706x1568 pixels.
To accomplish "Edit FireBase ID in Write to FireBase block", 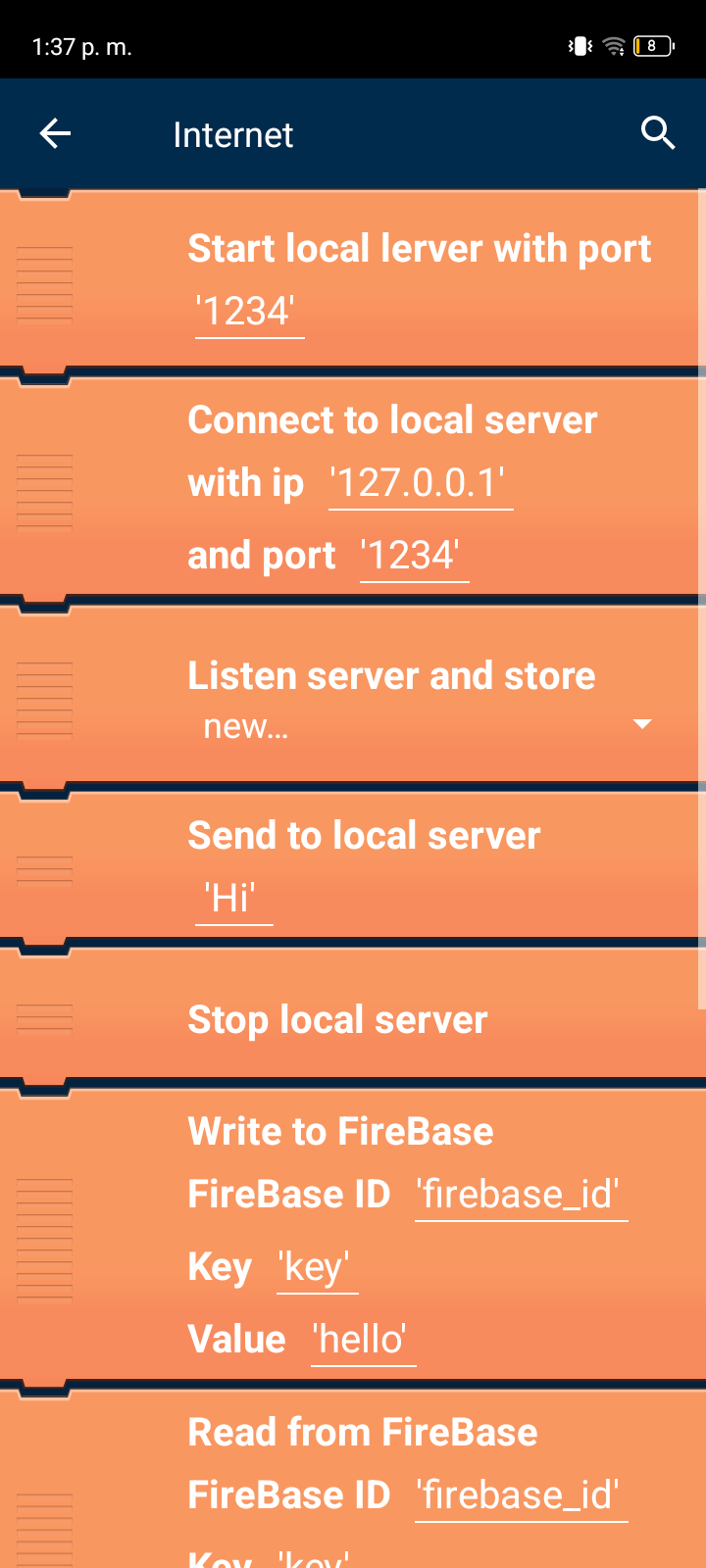I will coord(521,1196).
